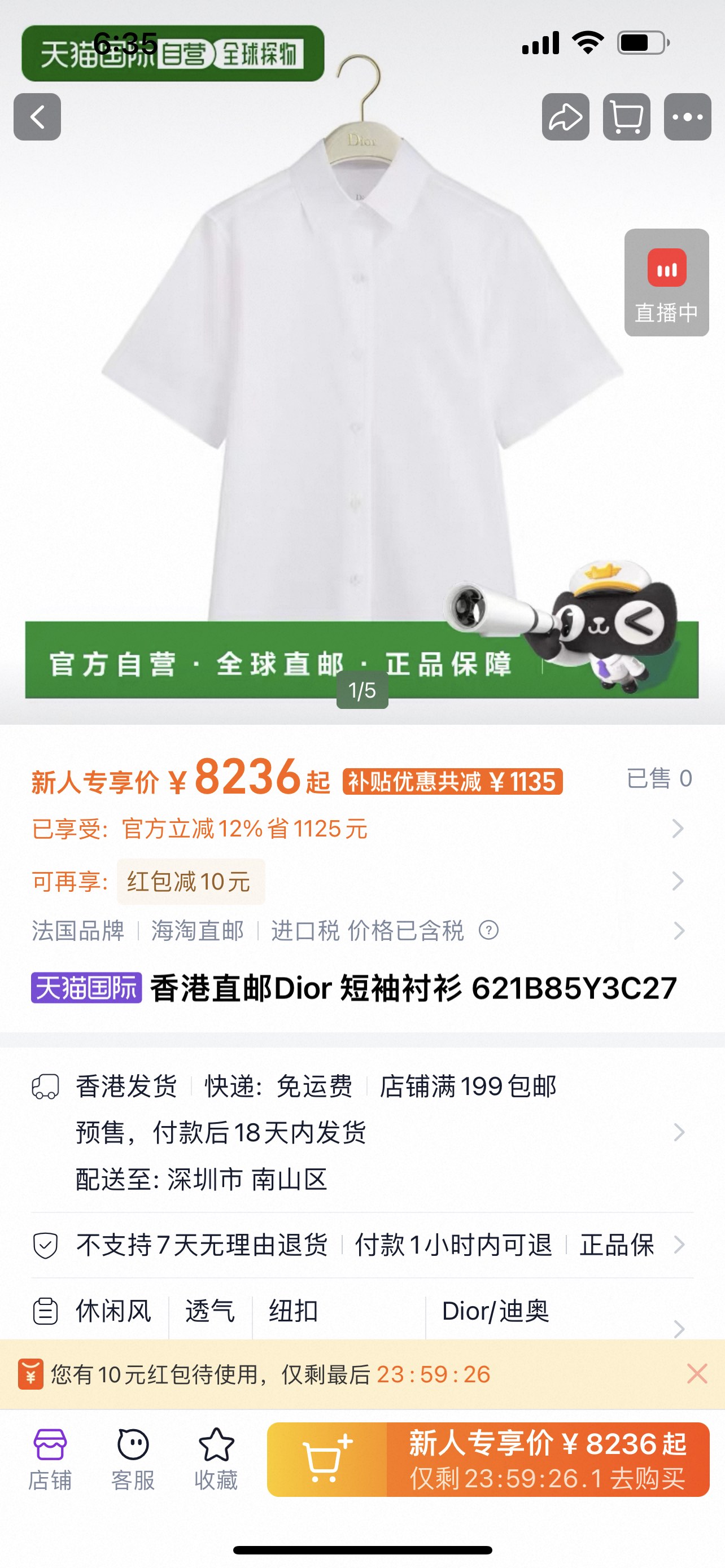The image size is (725, 1568).
Task: Add the item to 收藏 favorites
Action: tap(216, 1458)
